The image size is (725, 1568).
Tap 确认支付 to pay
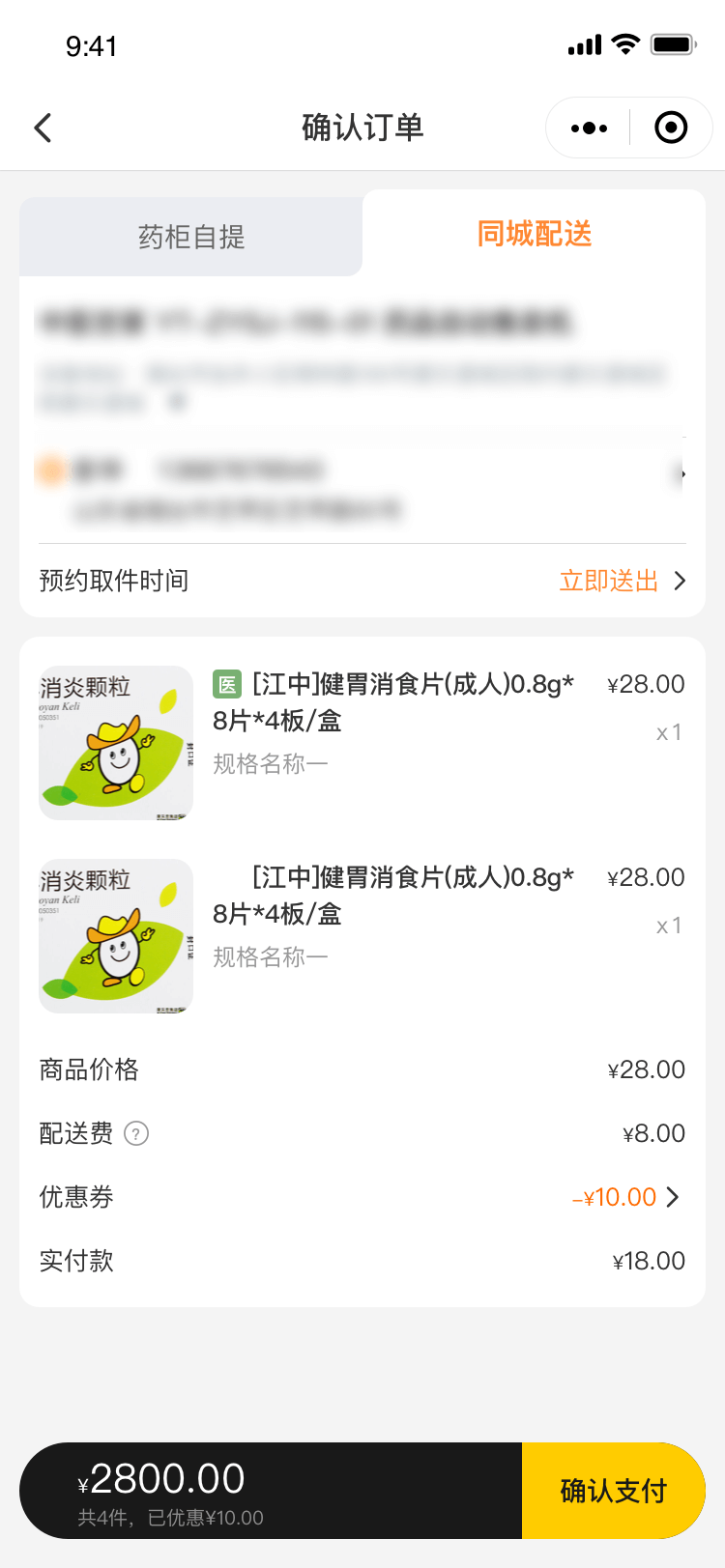pos(613,1491)
